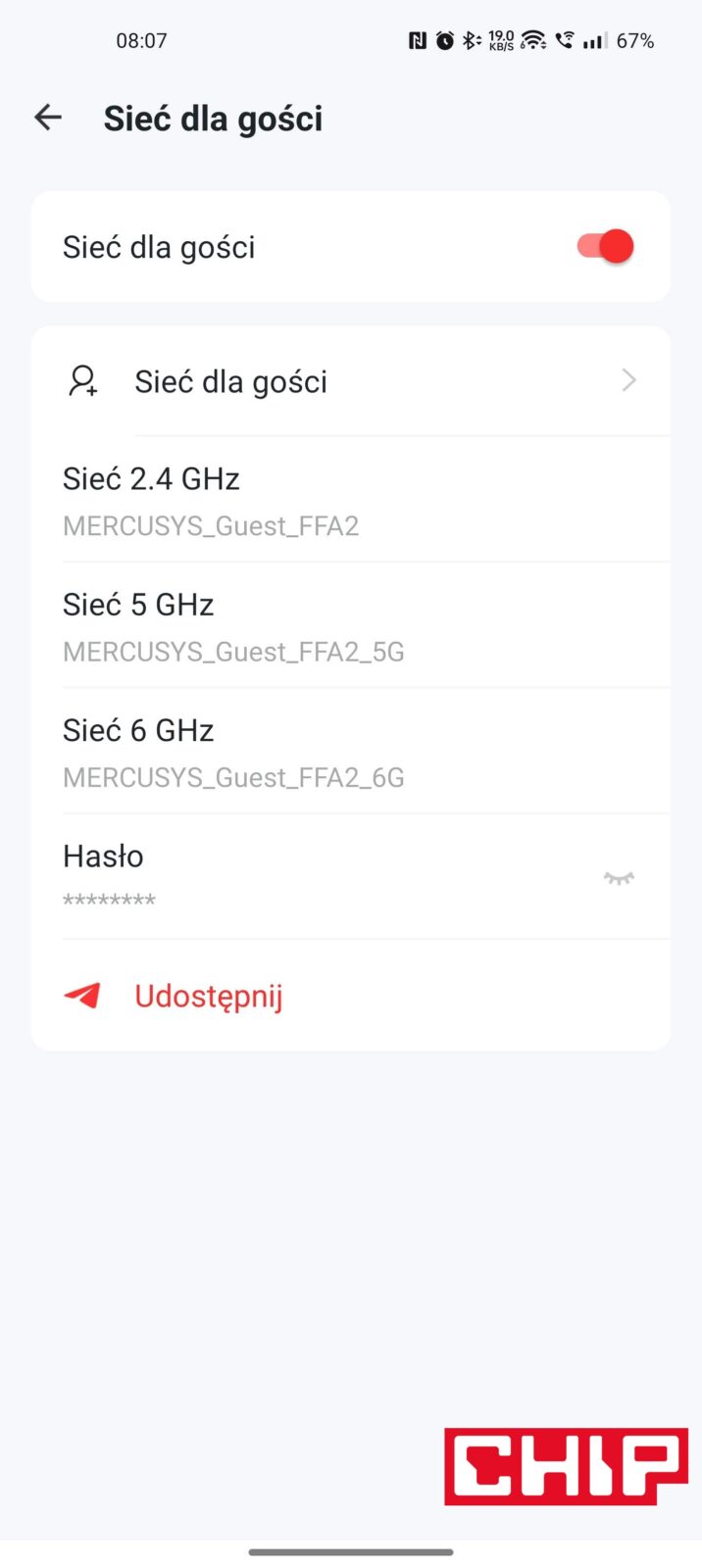The width and height of the screenshot is (702, 1568).
Task: Edit the Sieć 2.4 GHz network name
Action: click(351, 501)
